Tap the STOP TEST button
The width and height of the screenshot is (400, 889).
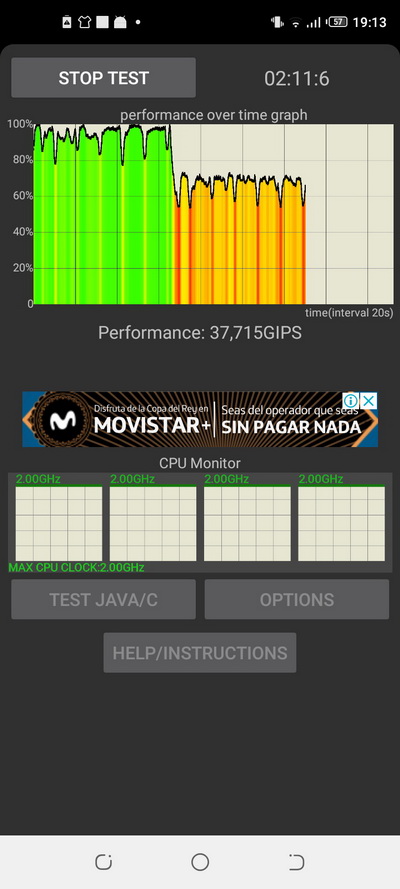coord(103,78)
